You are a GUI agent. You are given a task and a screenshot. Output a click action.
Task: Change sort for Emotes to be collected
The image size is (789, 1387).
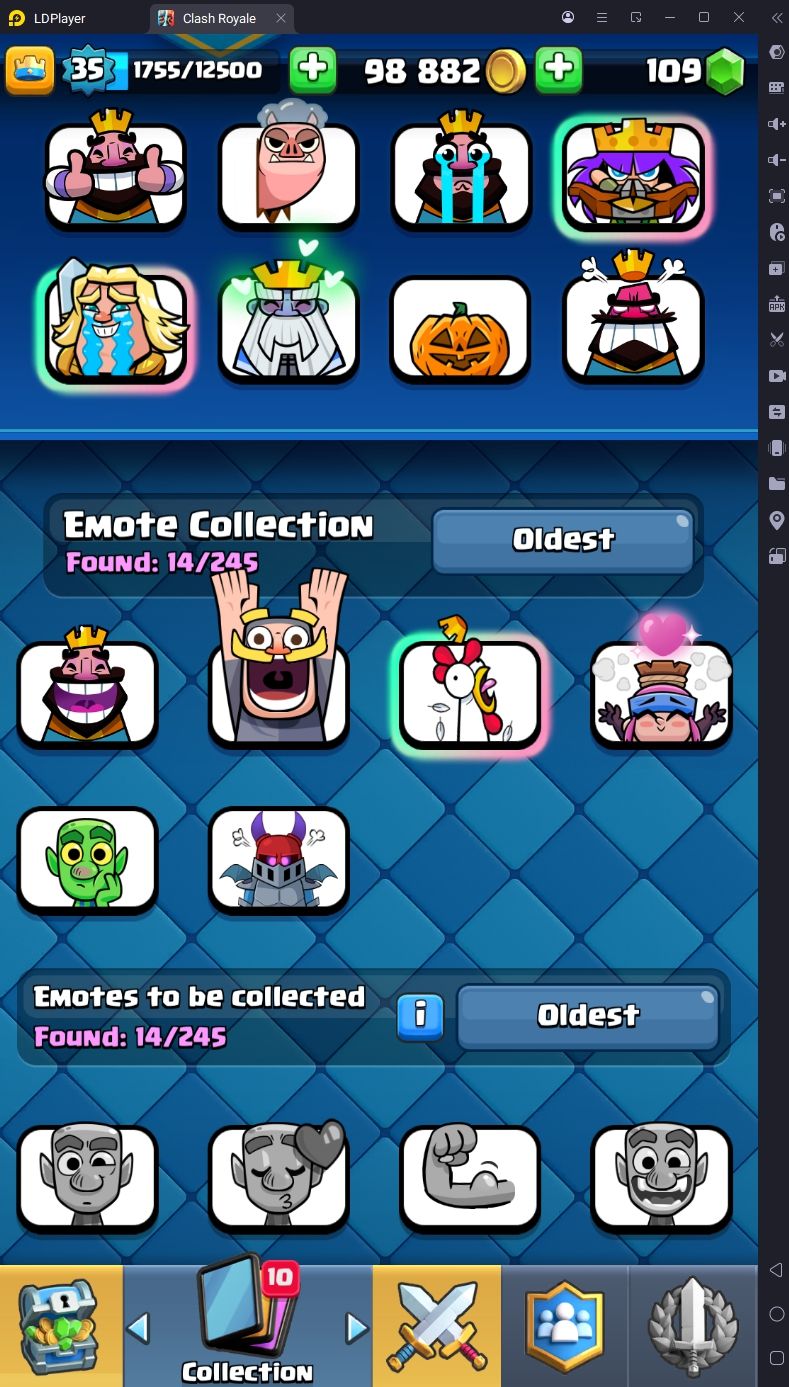coord(588,1016)
